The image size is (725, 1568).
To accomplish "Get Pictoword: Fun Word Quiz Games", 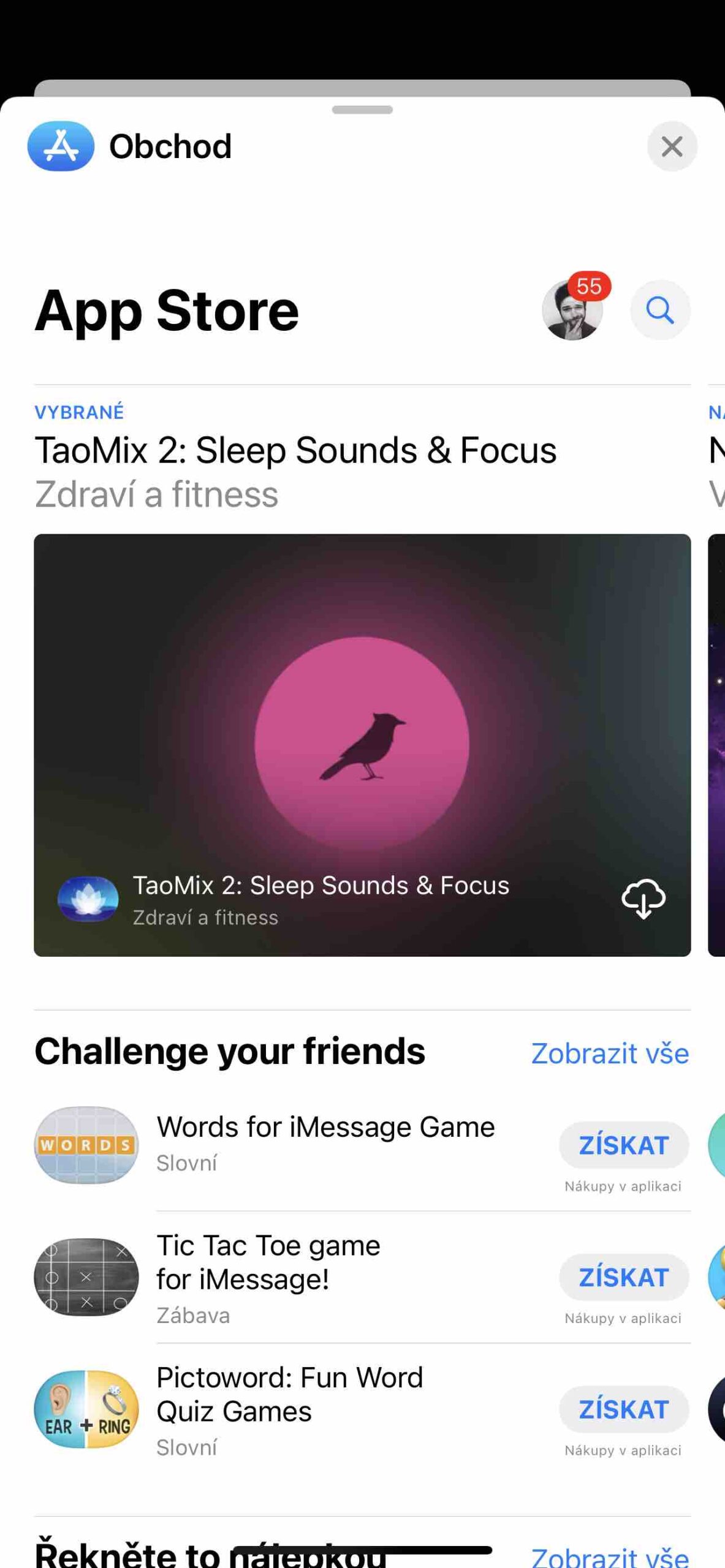I will click(x=623, y=1409).
